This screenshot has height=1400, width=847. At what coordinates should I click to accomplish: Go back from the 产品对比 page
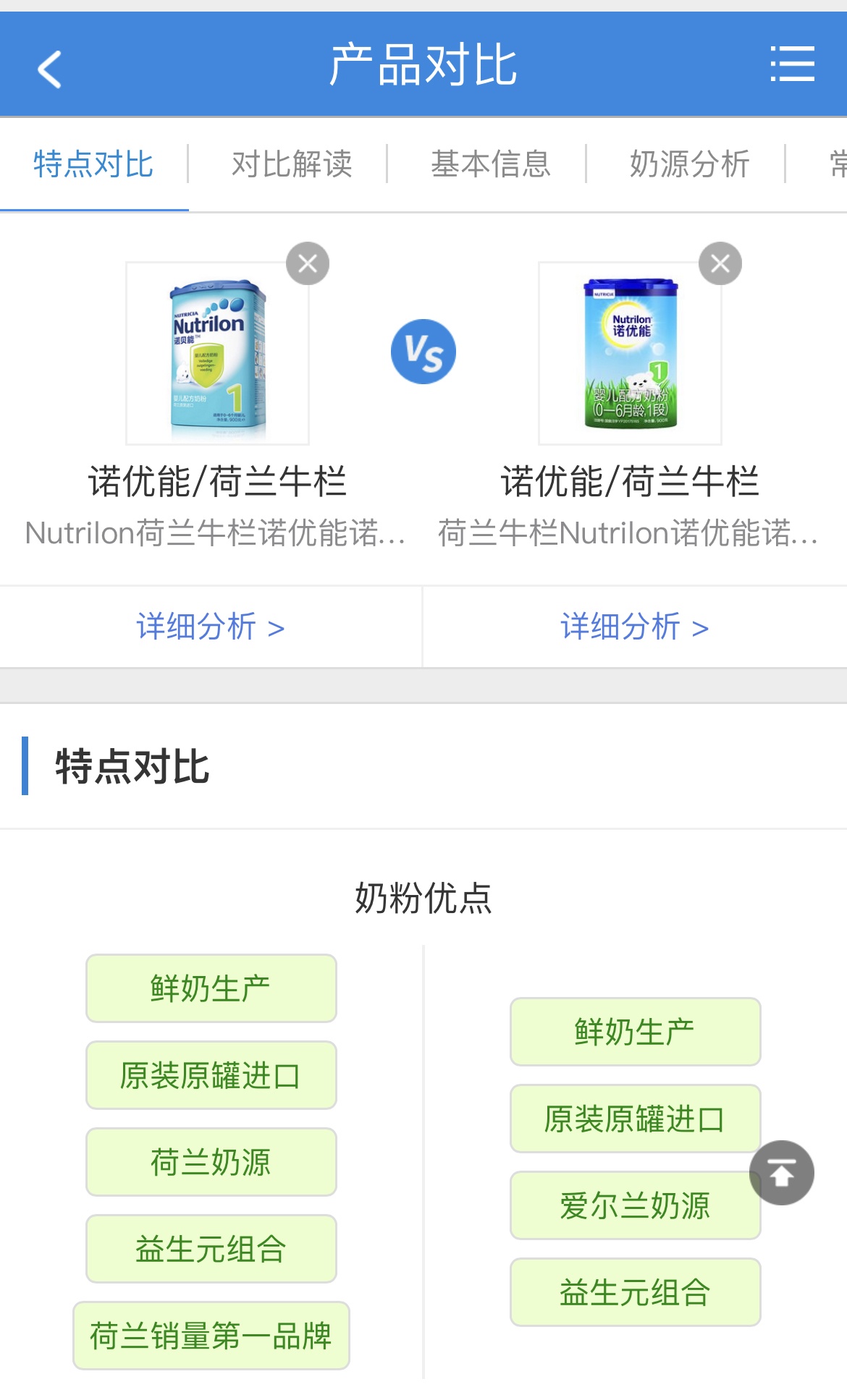coord(49,69)
